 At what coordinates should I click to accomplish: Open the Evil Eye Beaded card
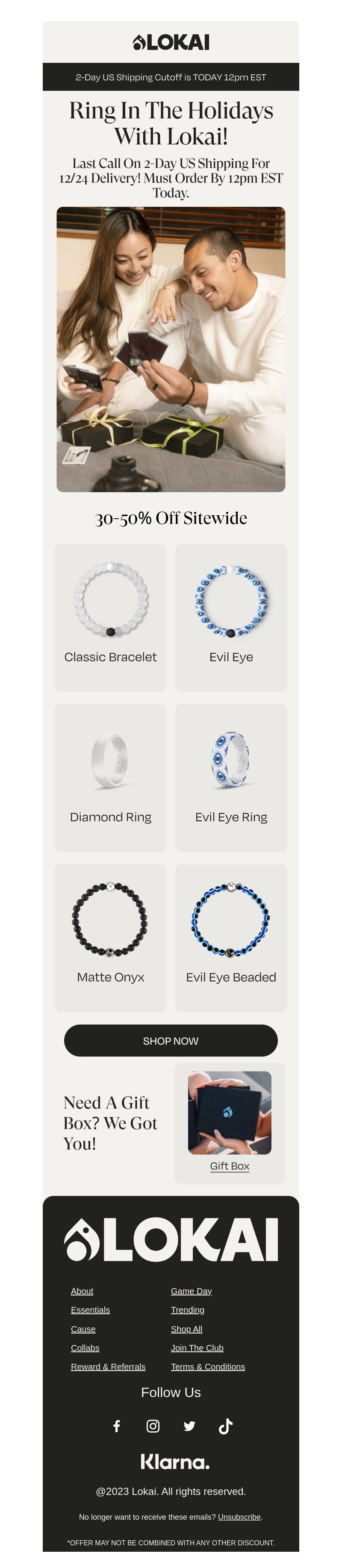[x=231, y=937]
